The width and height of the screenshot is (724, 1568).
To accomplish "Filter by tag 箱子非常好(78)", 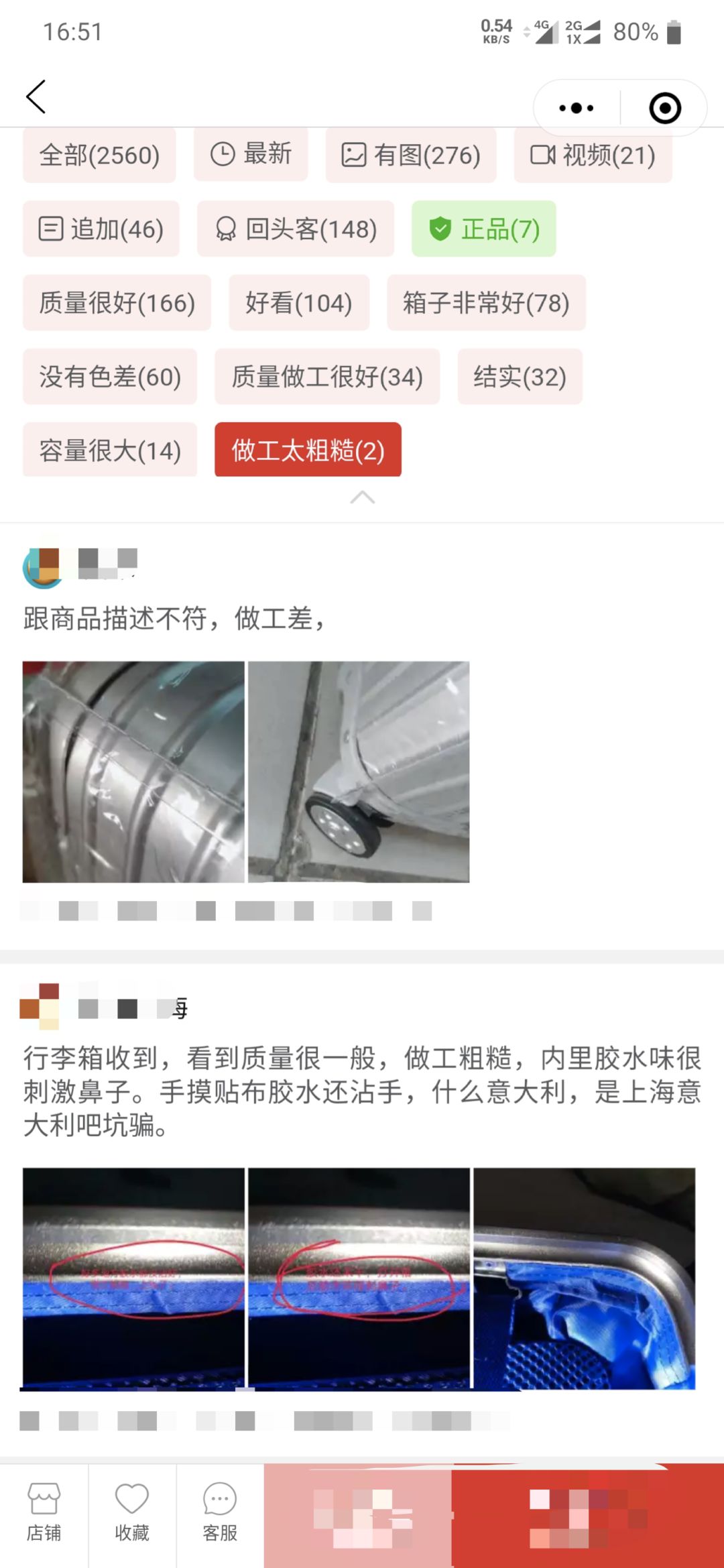I will 486,302.
